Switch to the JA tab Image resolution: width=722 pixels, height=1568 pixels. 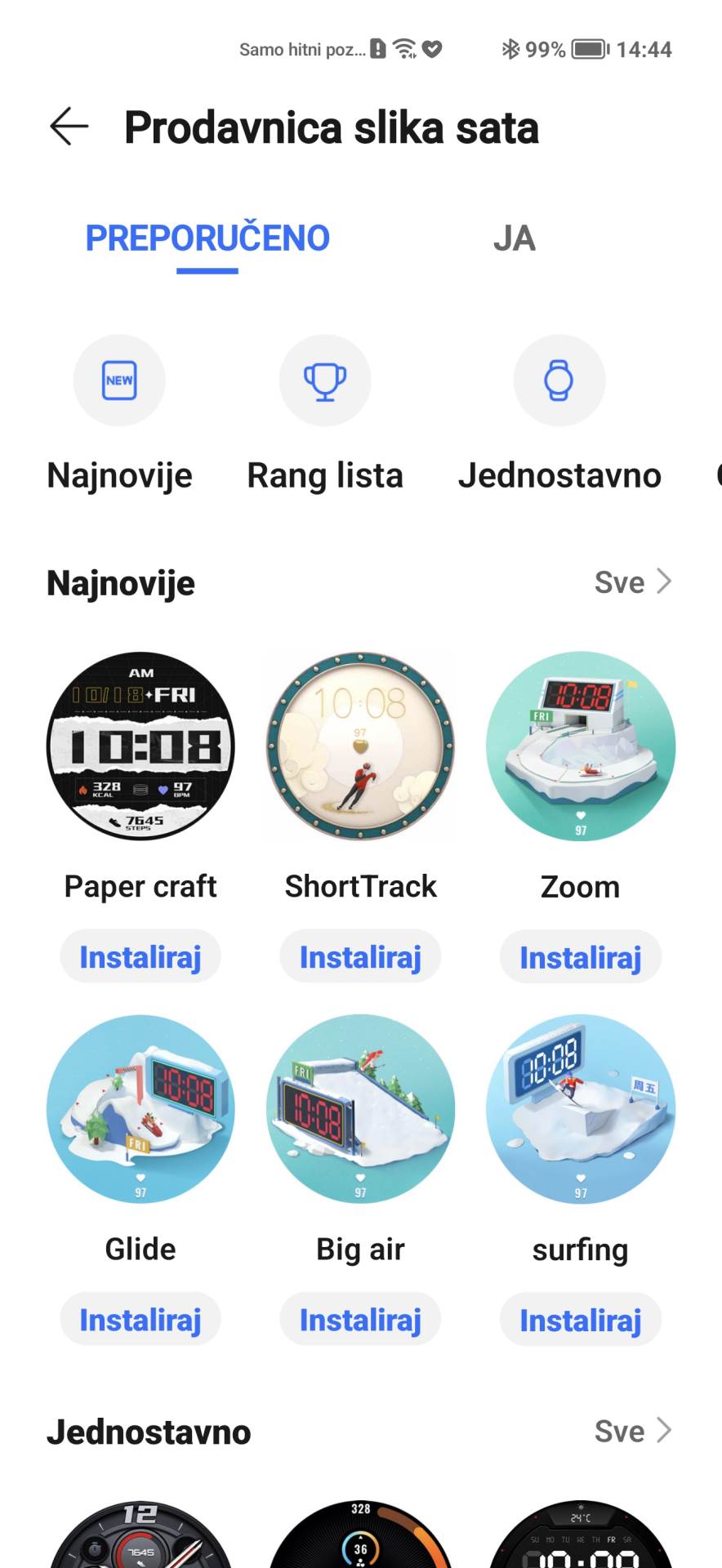pos(514,238)
